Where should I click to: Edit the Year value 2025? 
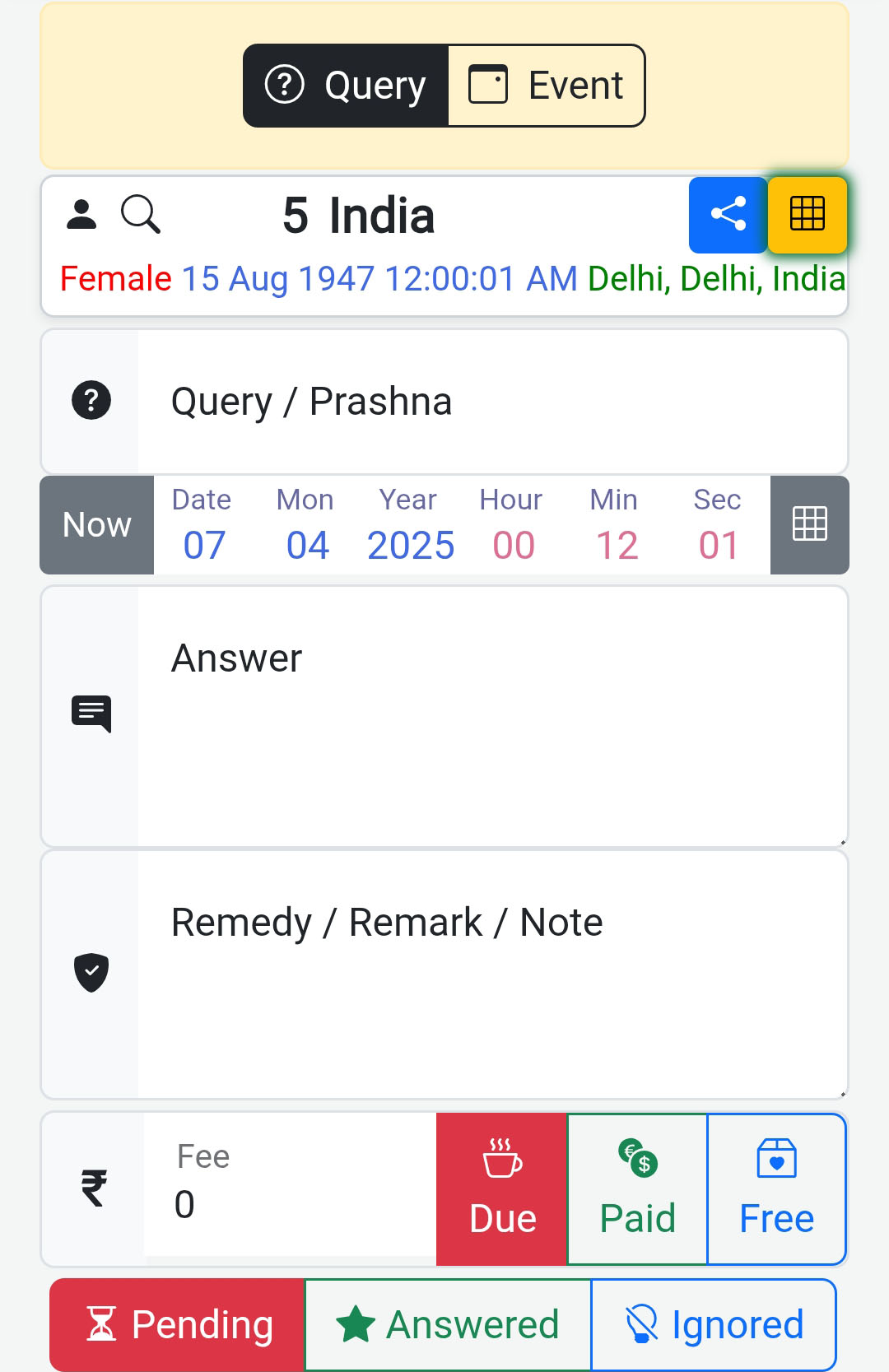[410, 545]
